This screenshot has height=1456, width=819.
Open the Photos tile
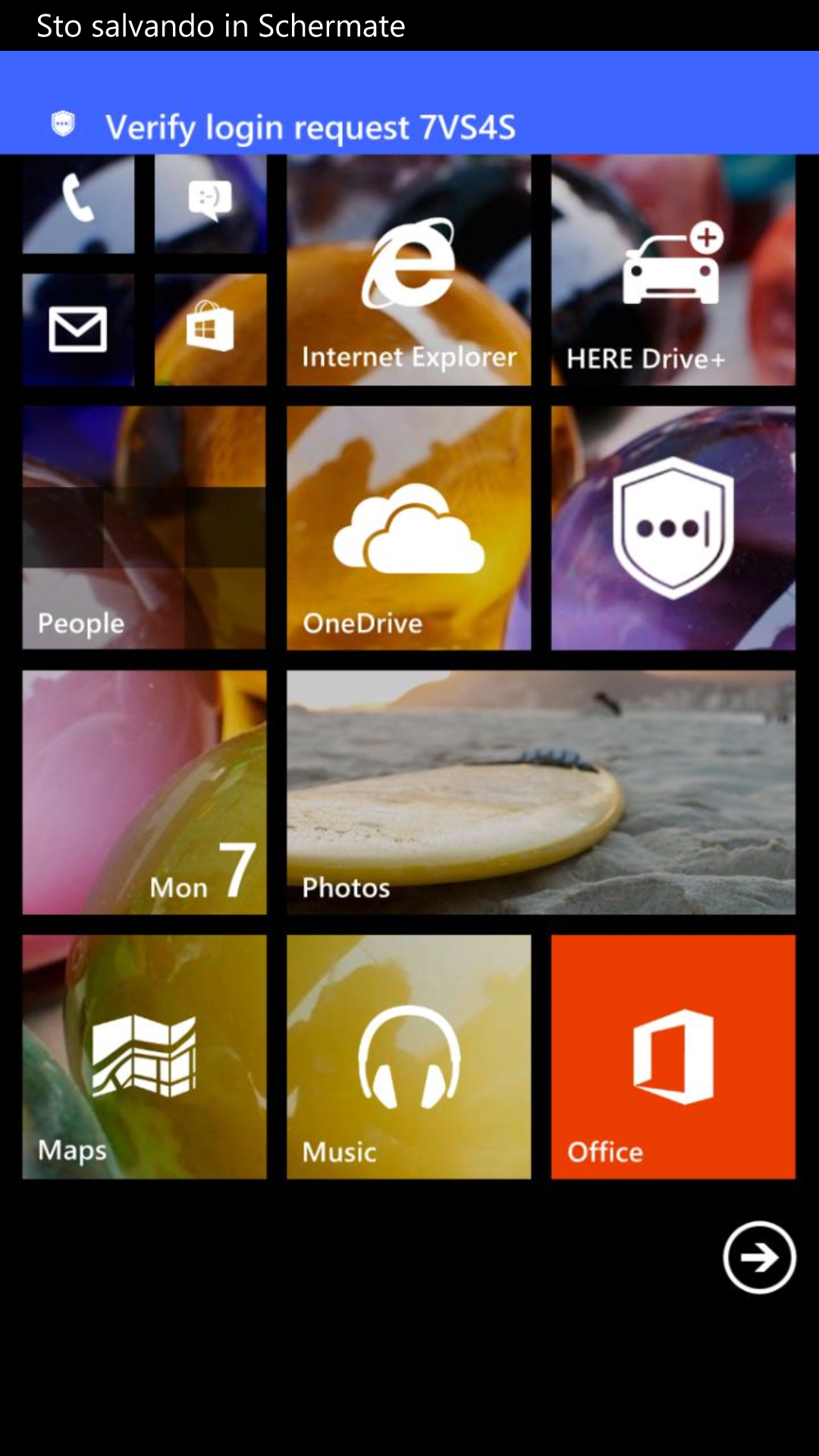point(541,792)
